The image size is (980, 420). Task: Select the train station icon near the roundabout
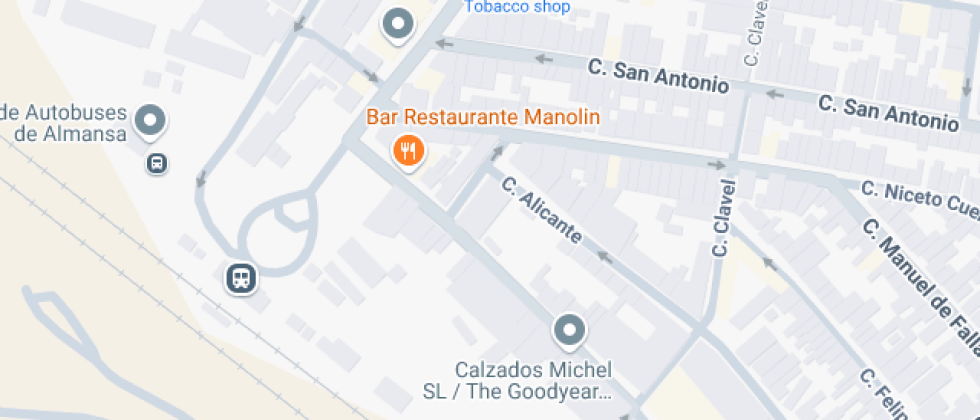(x=240, y=278)
